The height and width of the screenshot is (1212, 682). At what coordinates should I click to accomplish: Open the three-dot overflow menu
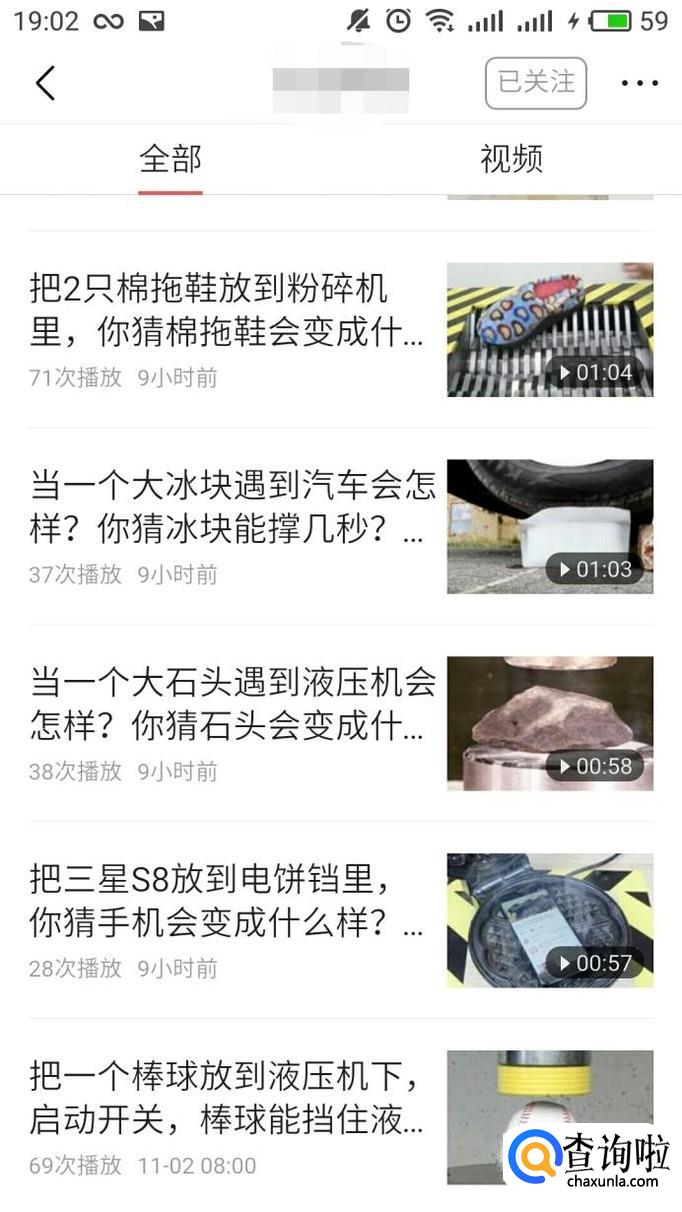click(x=639, y=83)
